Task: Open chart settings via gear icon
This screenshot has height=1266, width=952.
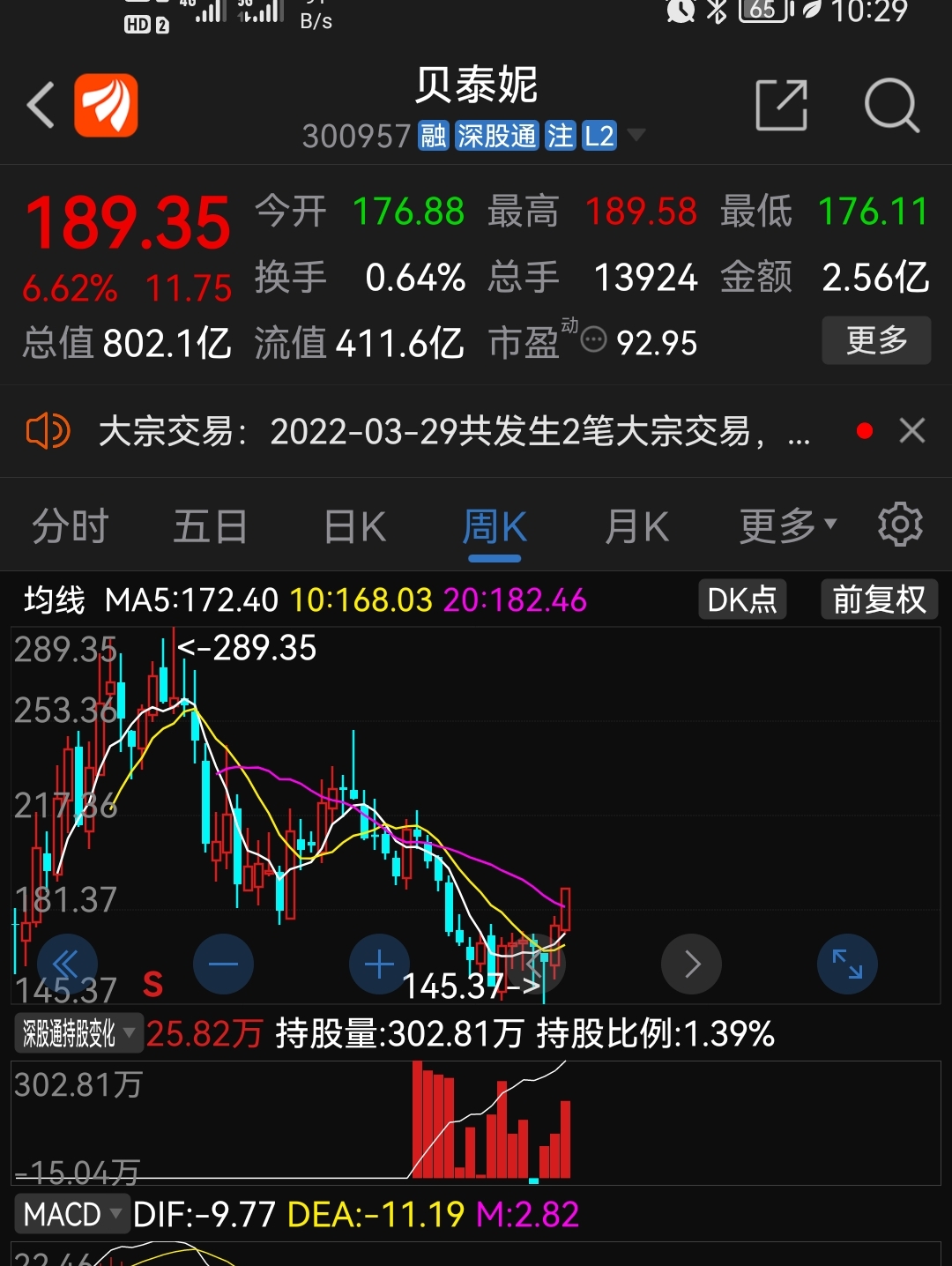Action: point(900,525)
